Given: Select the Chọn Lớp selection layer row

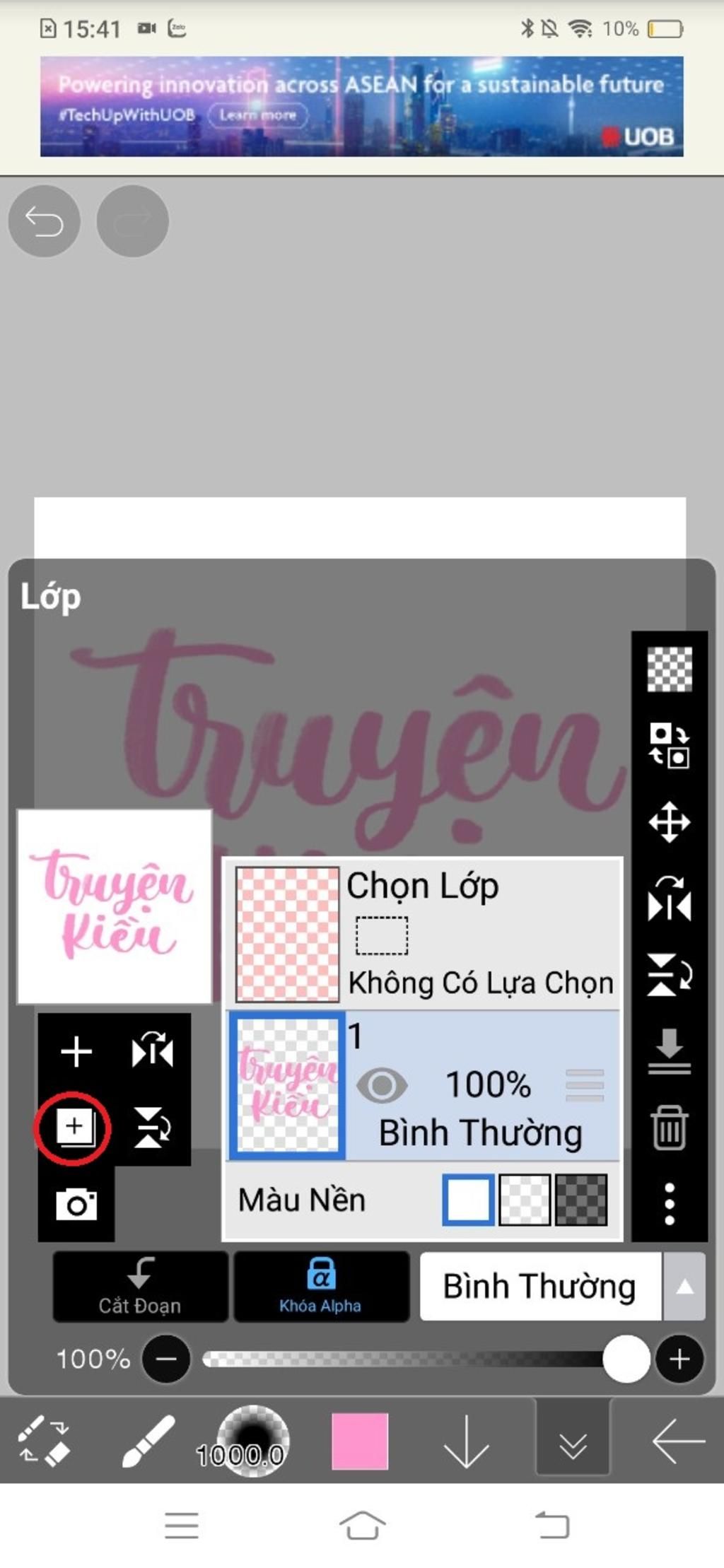Looking at the screenshot, I should click(x=424, y=933).
